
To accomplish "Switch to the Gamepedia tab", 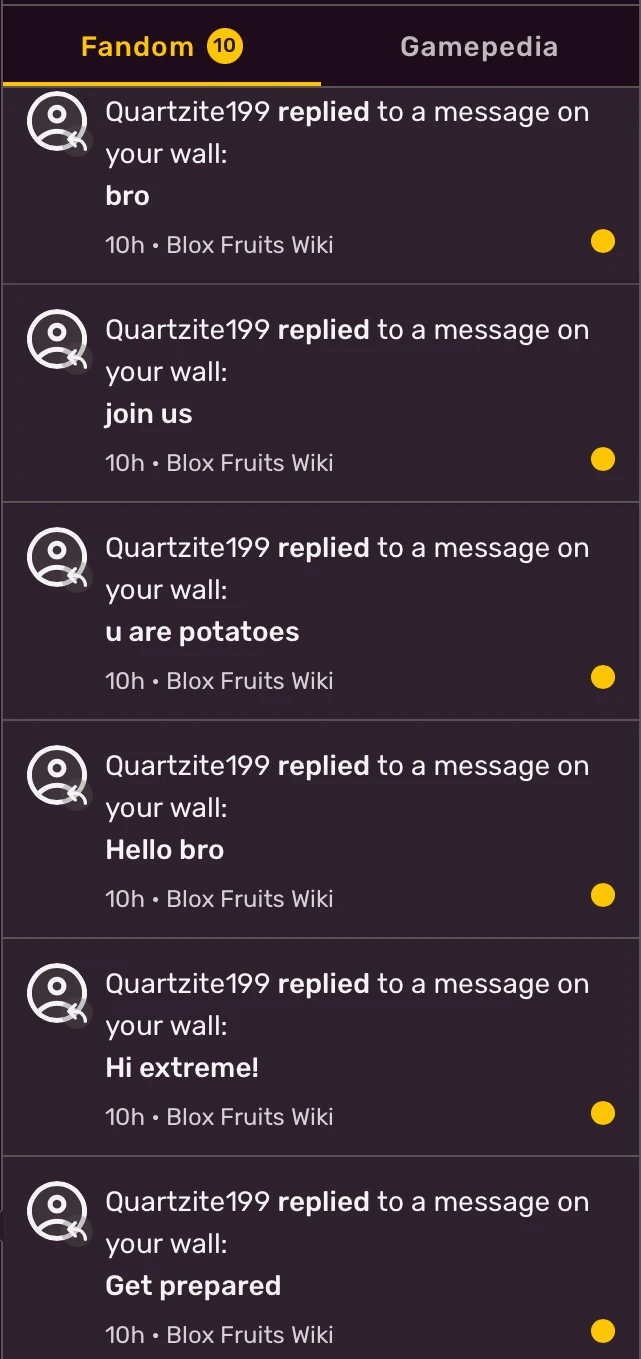I will coord(479,47).
